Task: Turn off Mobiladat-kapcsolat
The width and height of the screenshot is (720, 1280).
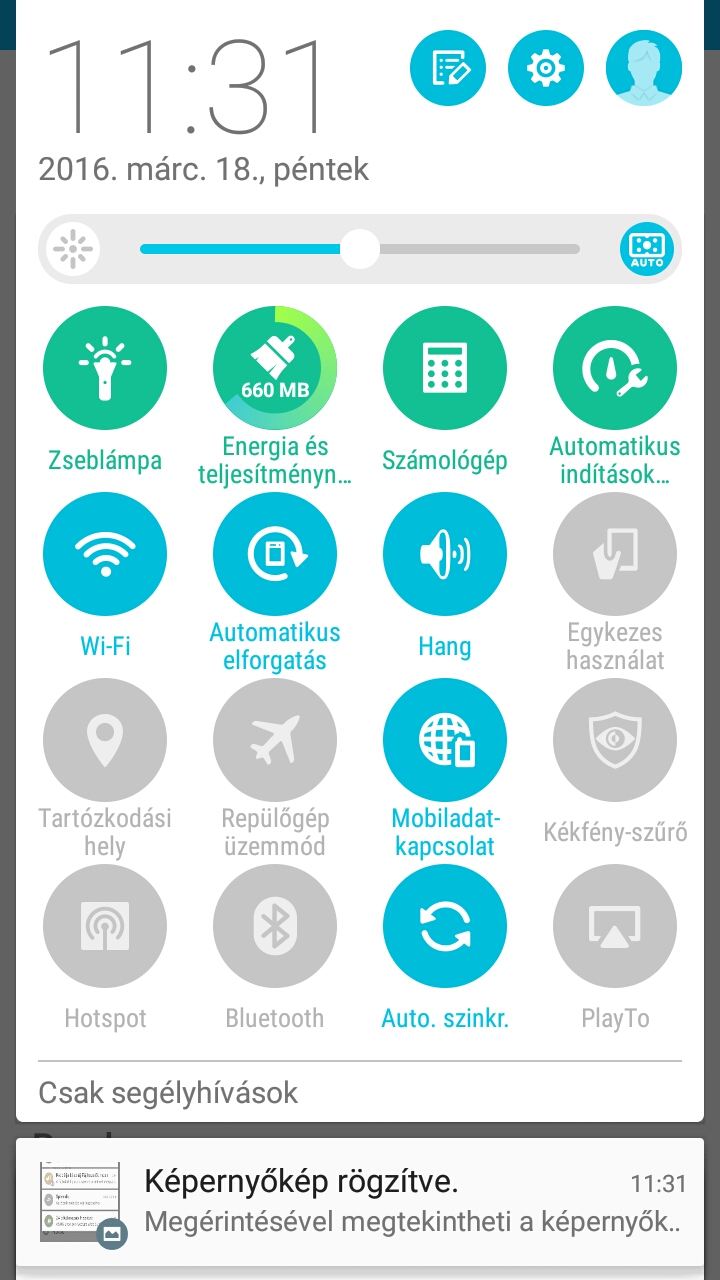Action: tap(445, 740)
